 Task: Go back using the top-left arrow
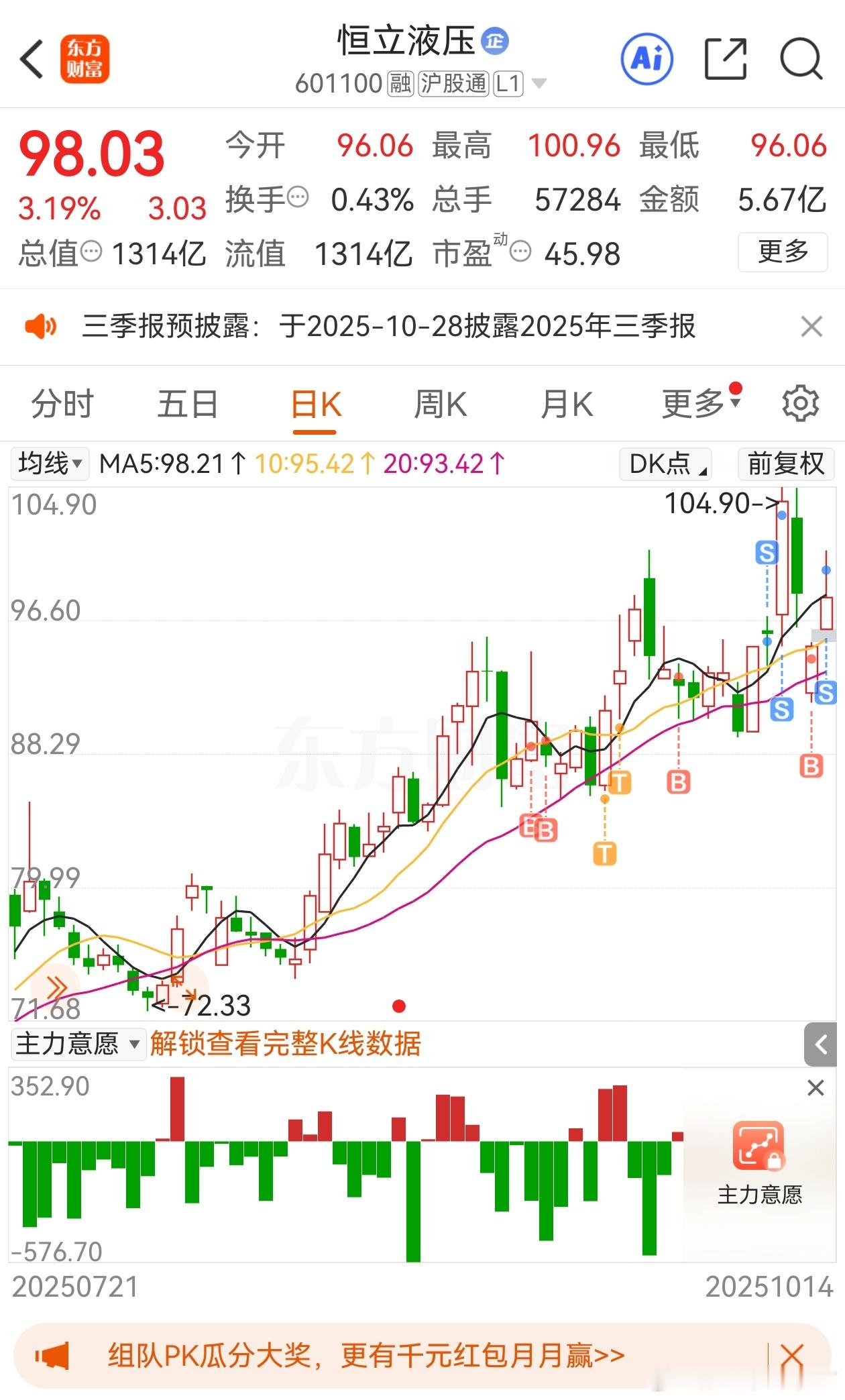click(32, 60)
